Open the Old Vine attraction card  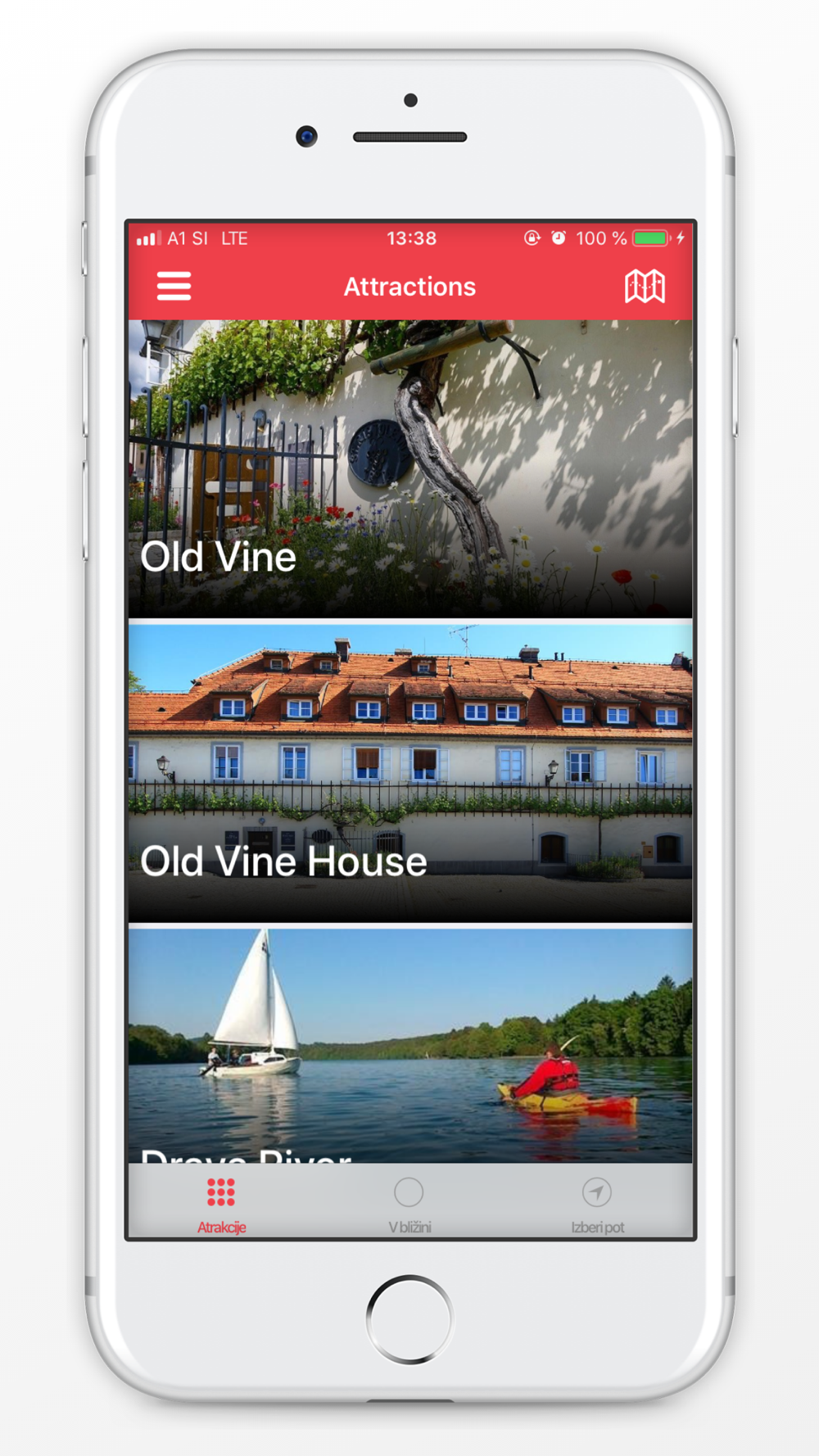(x=410, y=468)
